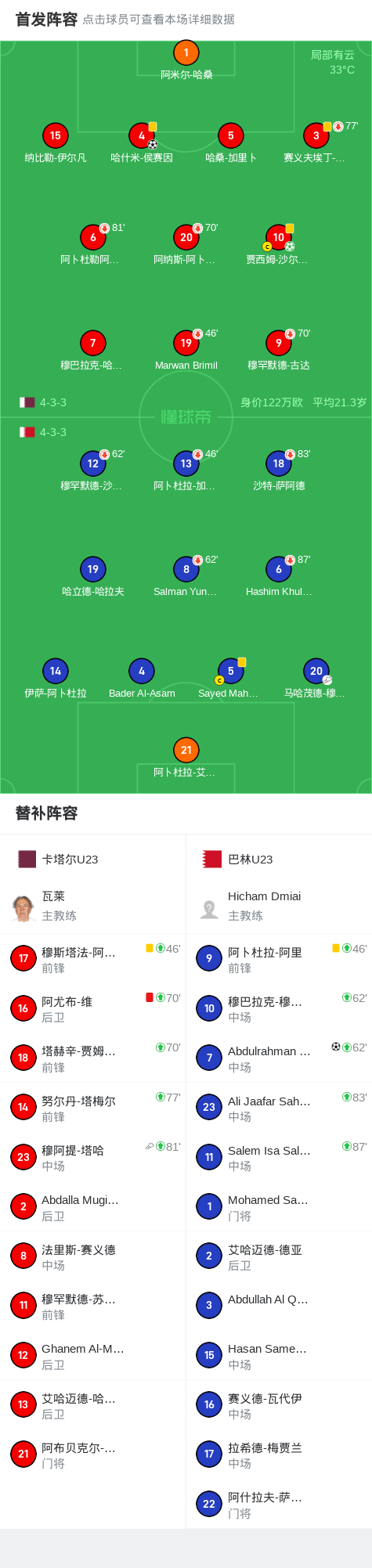View coach Hicham Dmiai's profile

(x=279, y=906)
